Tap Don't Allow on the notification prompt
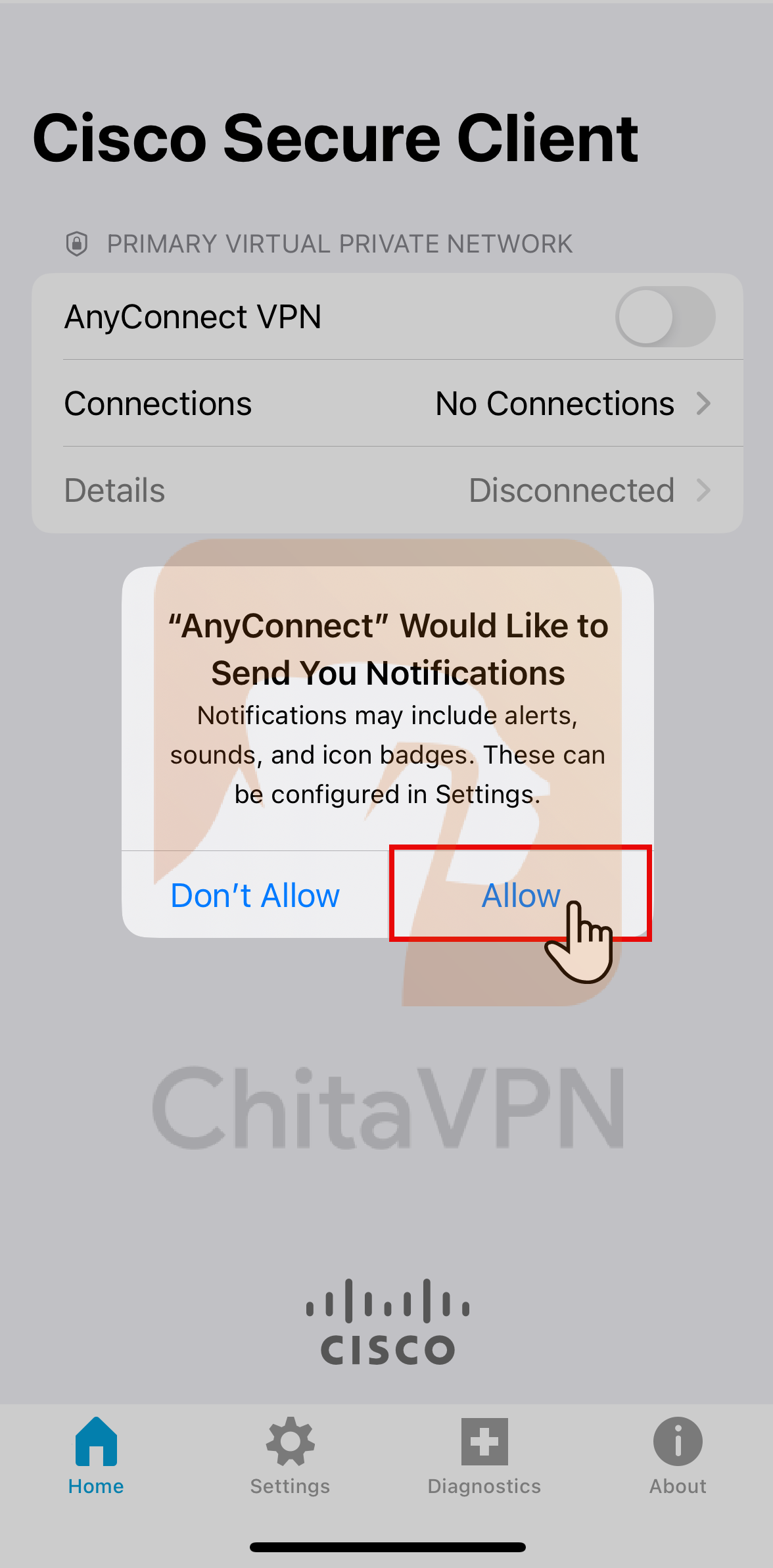Image resolution: width=773 pixels, height=1568 pixels. pyautogui.click(x=255, y=894)
